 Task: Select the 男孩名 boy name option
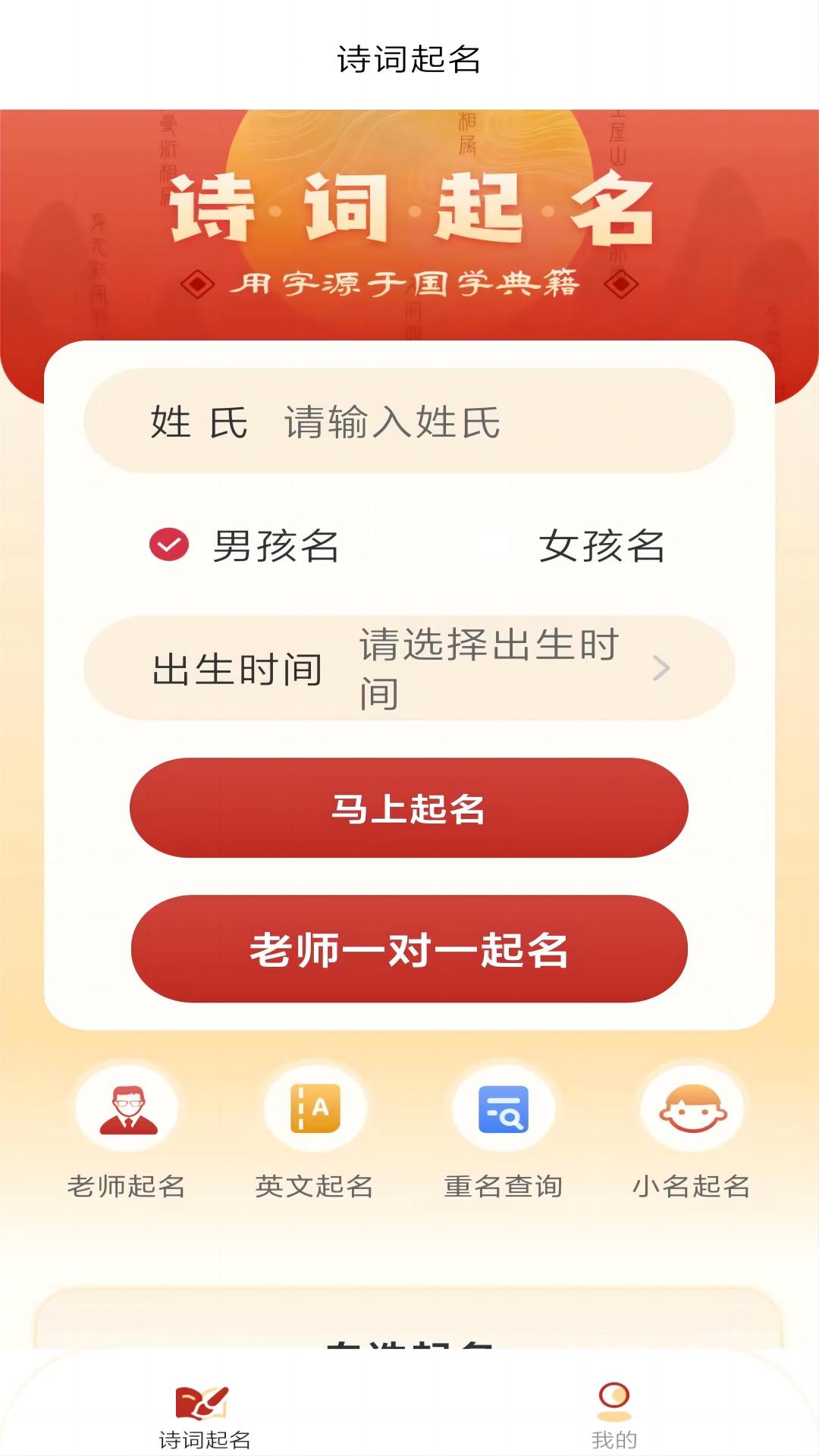tap(243, 544)
